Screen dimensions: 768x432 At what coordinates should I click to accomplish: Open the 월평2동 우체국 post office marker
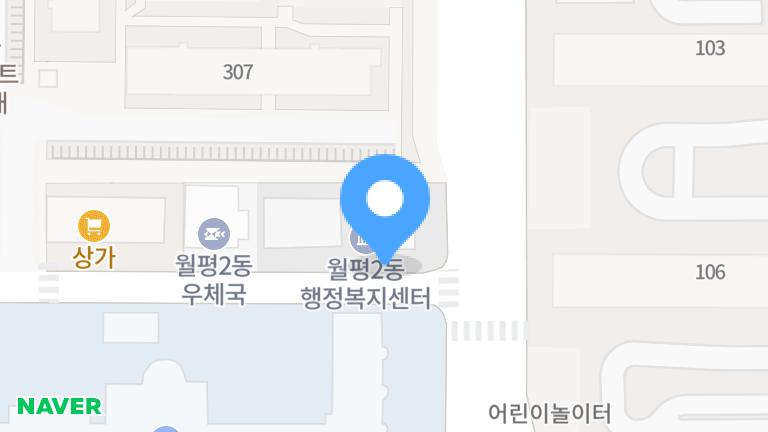214,234
